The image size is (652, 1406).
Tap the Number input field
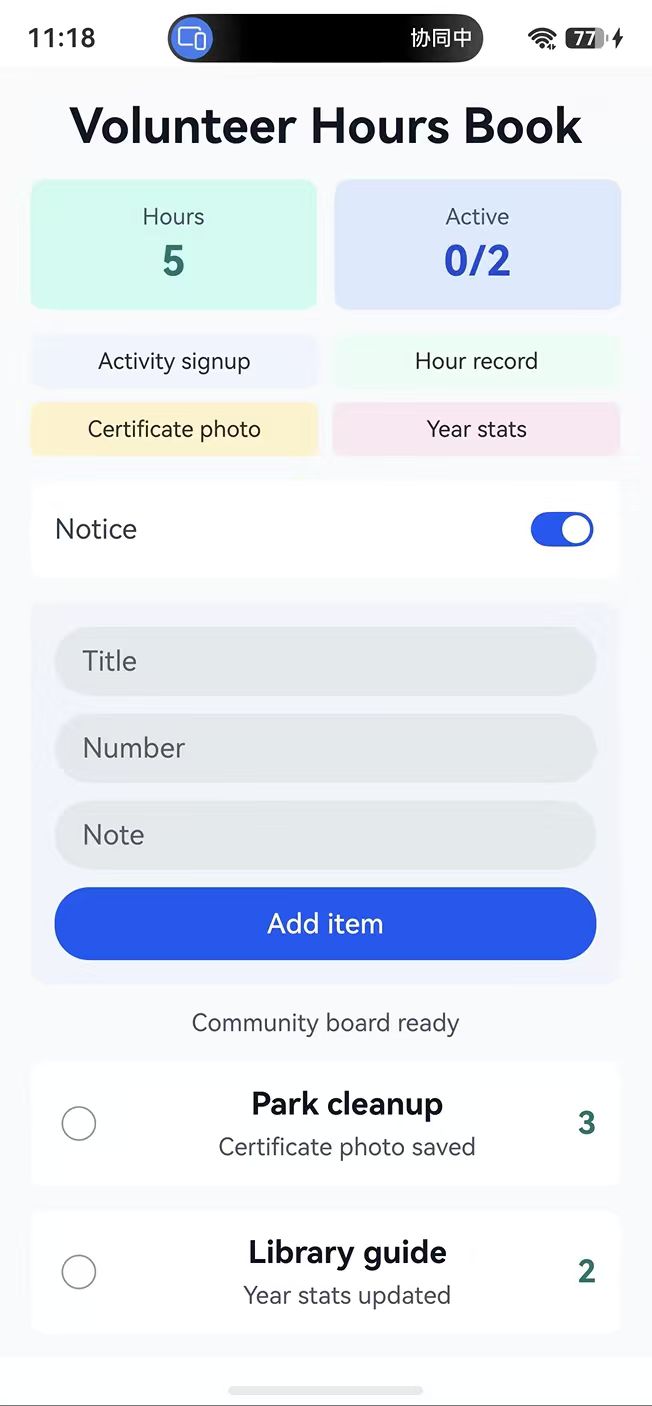tap(325, 748)
